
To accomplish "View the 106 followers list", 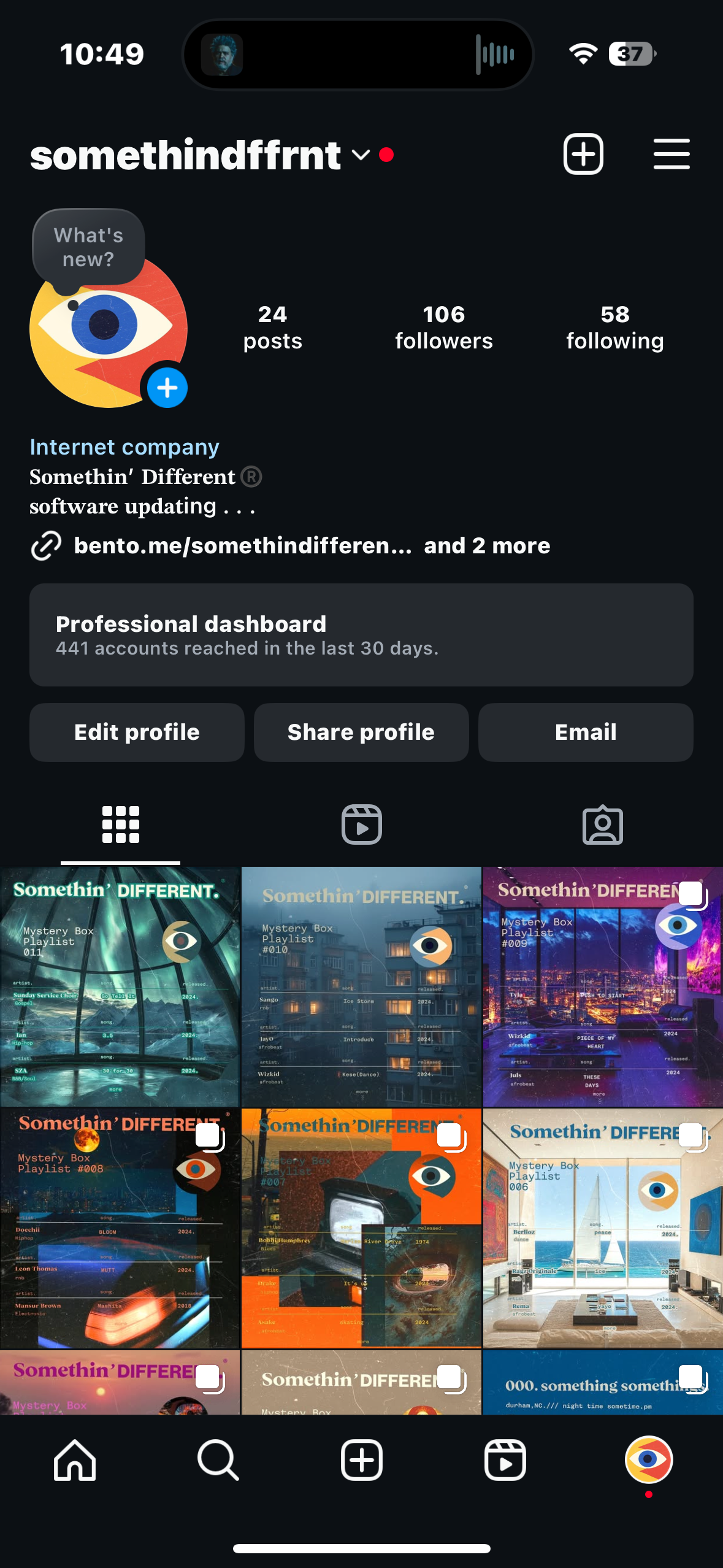I will 443,328.
